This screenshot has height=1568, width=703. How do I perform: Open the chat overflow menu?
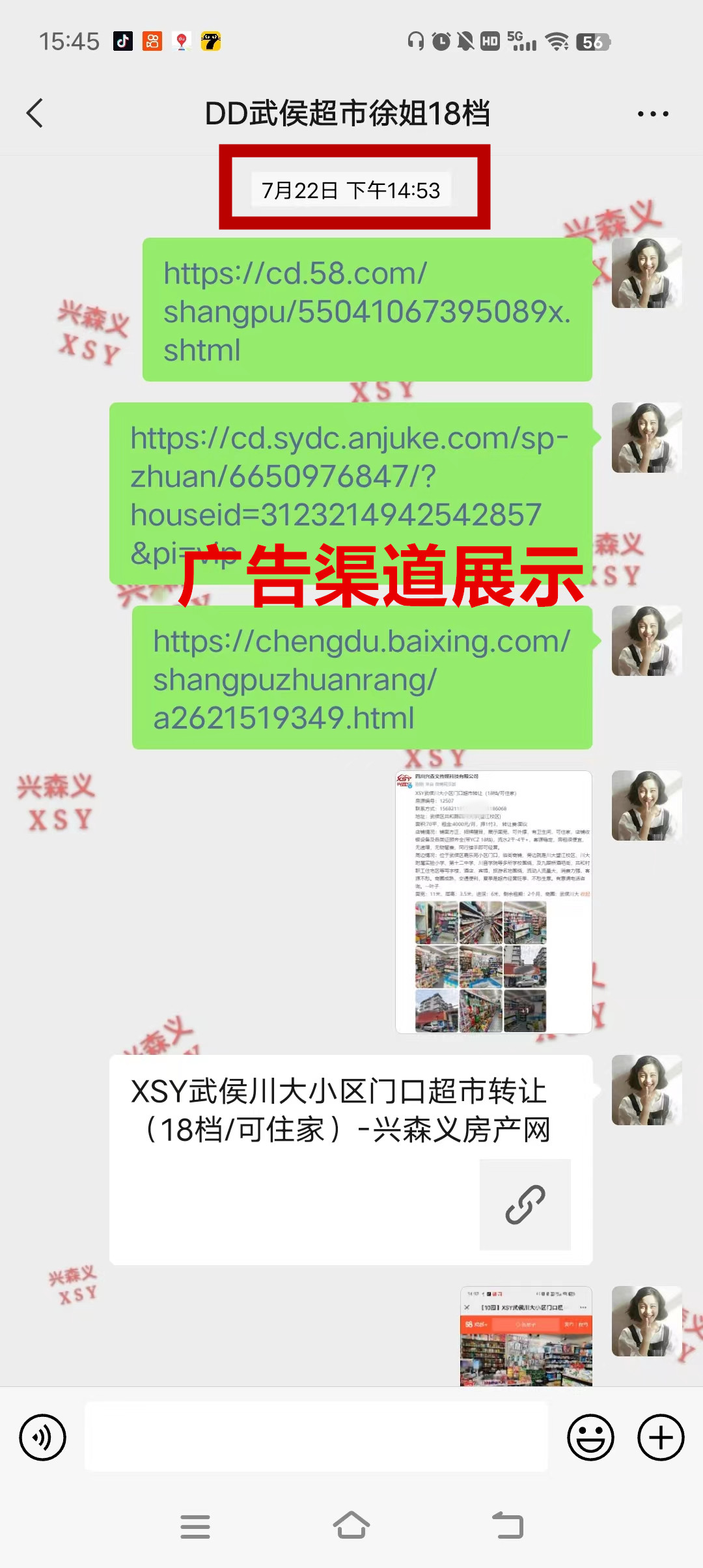click(652, 114)
